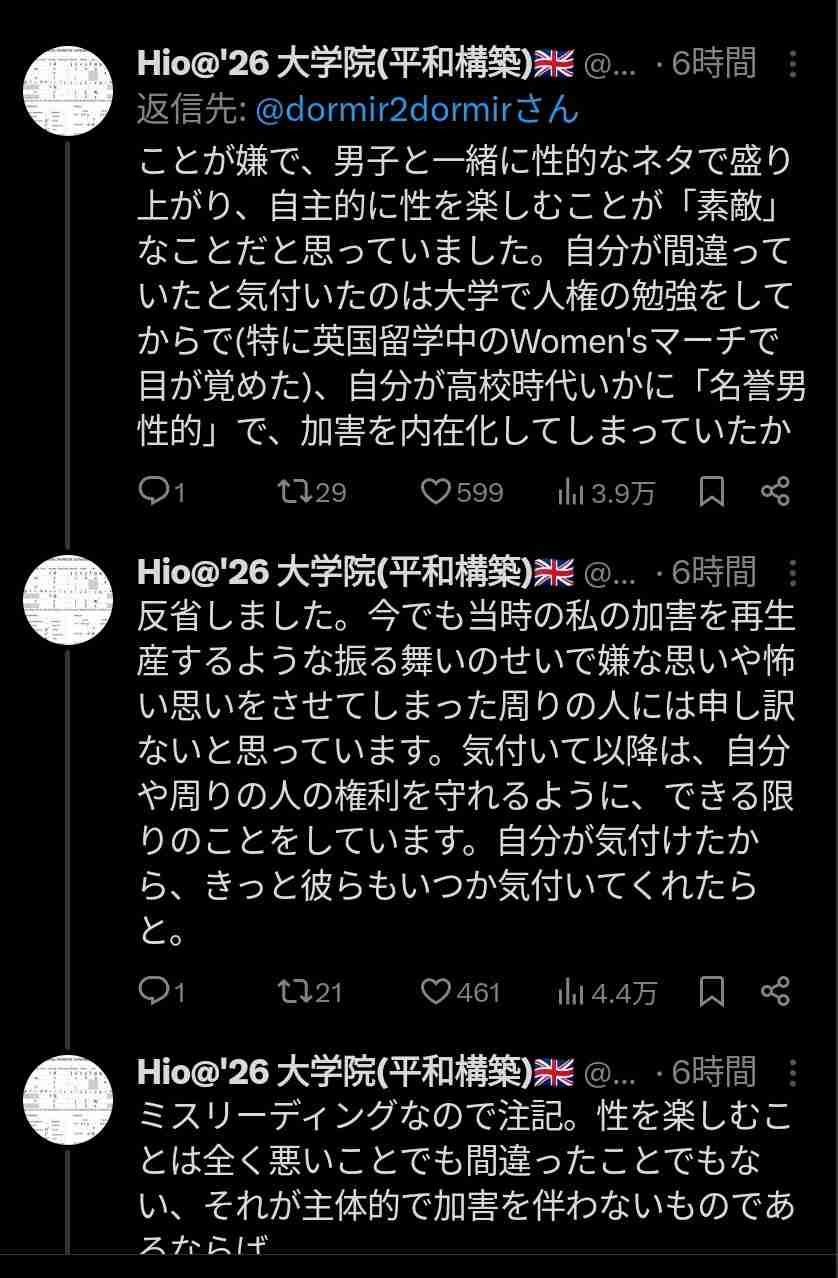Viewport: 838px width, 1278px height.
Task: Bookmark the tweet with 599 likes
Action: tap(711, 491)
